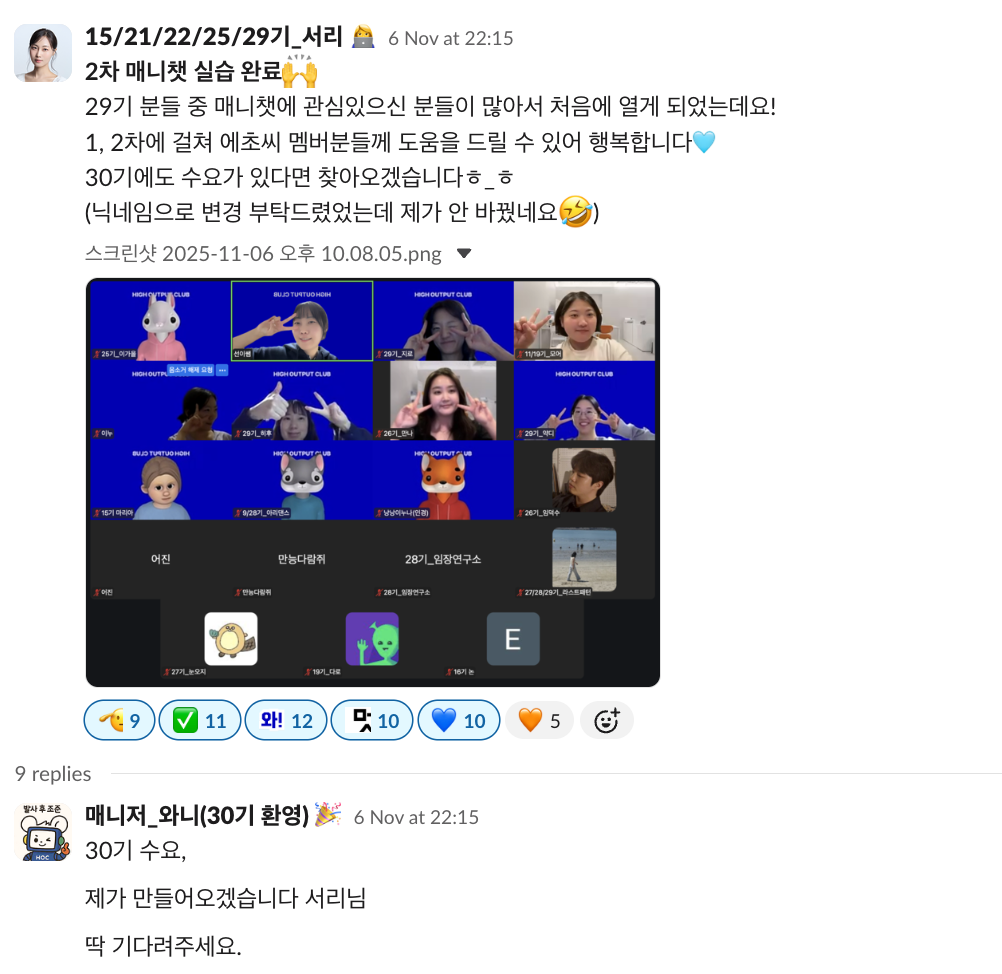The image size is (1002, 974).
Task: Tap the orange heart reaction with 5
Action: [x=539, y=720]
